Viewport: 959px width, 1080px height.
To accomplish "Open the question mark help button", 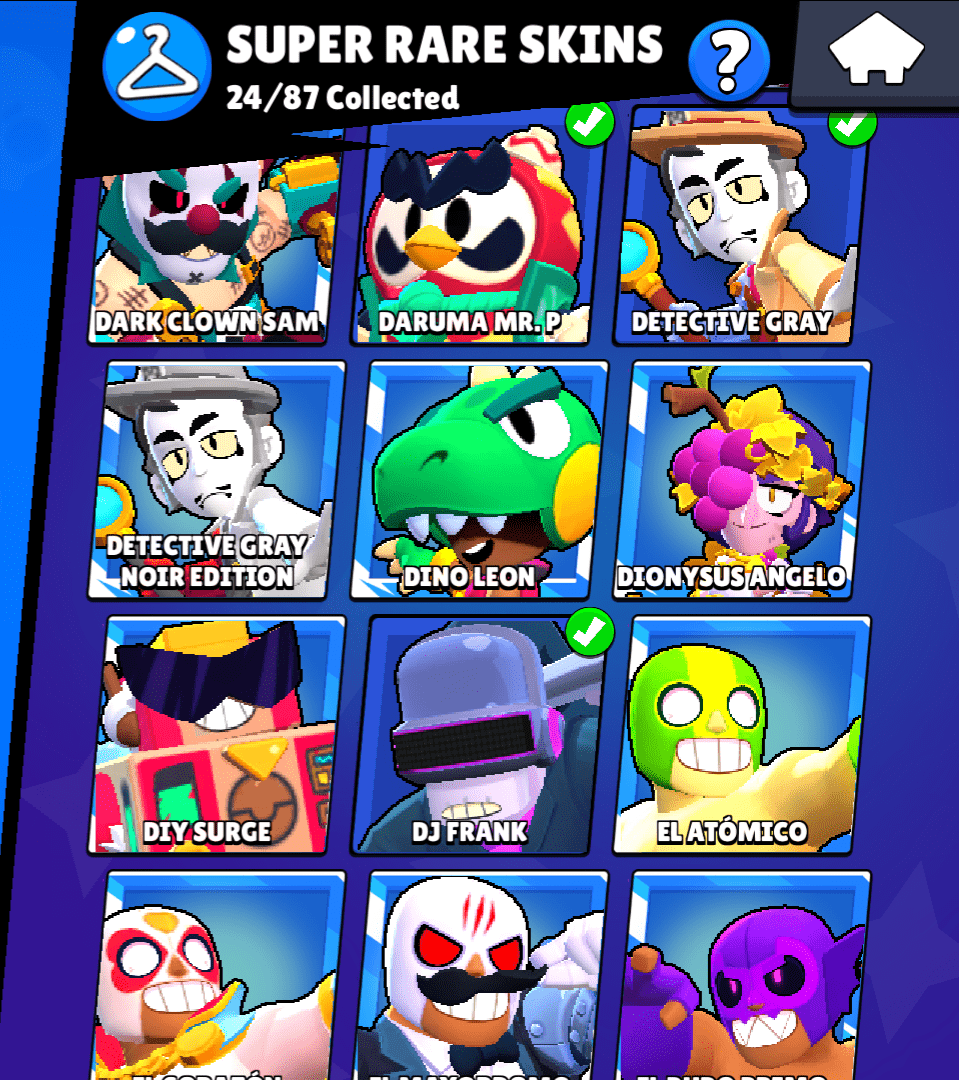I will (x=729, y=60).
